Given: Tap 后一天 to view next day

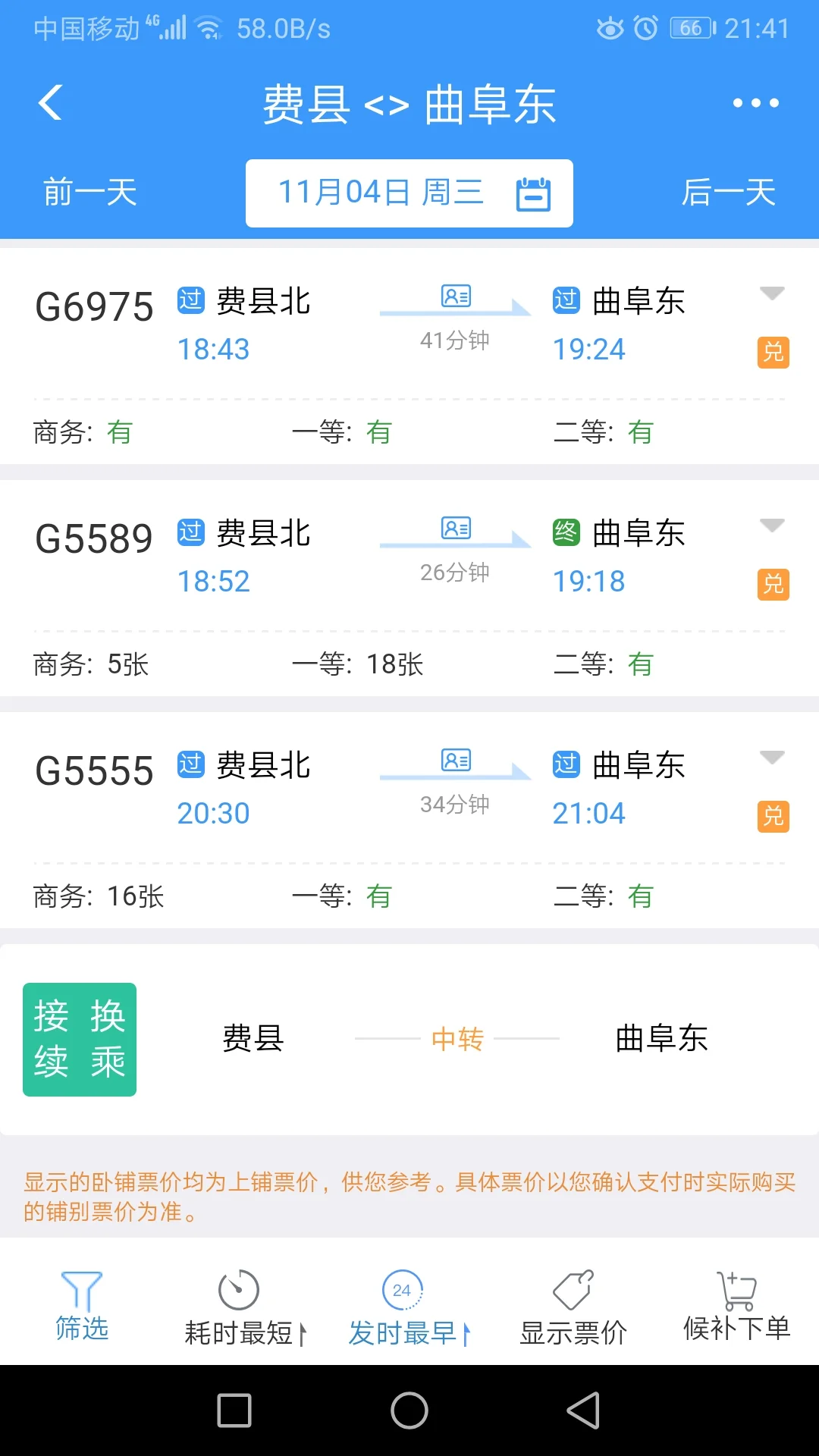Looking at the screenshot, I should 726,192.
